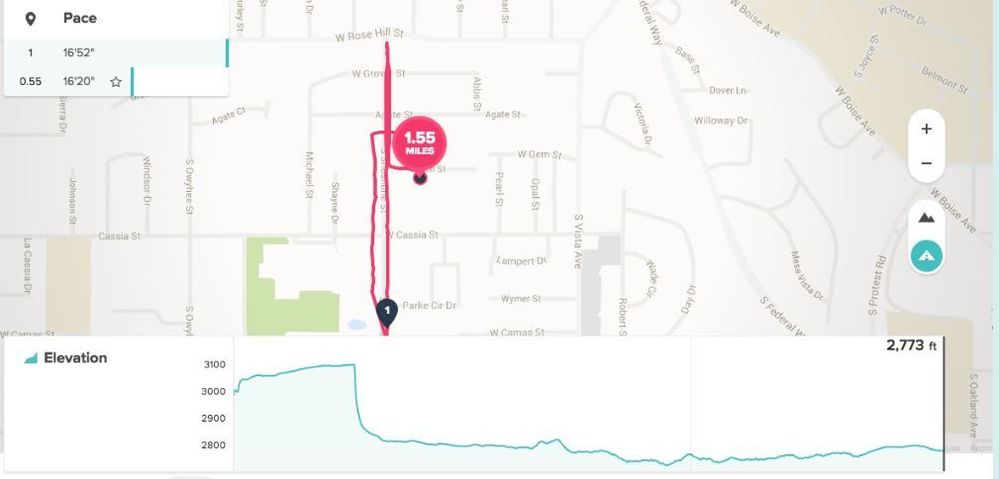This screenshot has height=479, width=999.
Task: Tap the 1.55 miles end marker
Action: 420,145
